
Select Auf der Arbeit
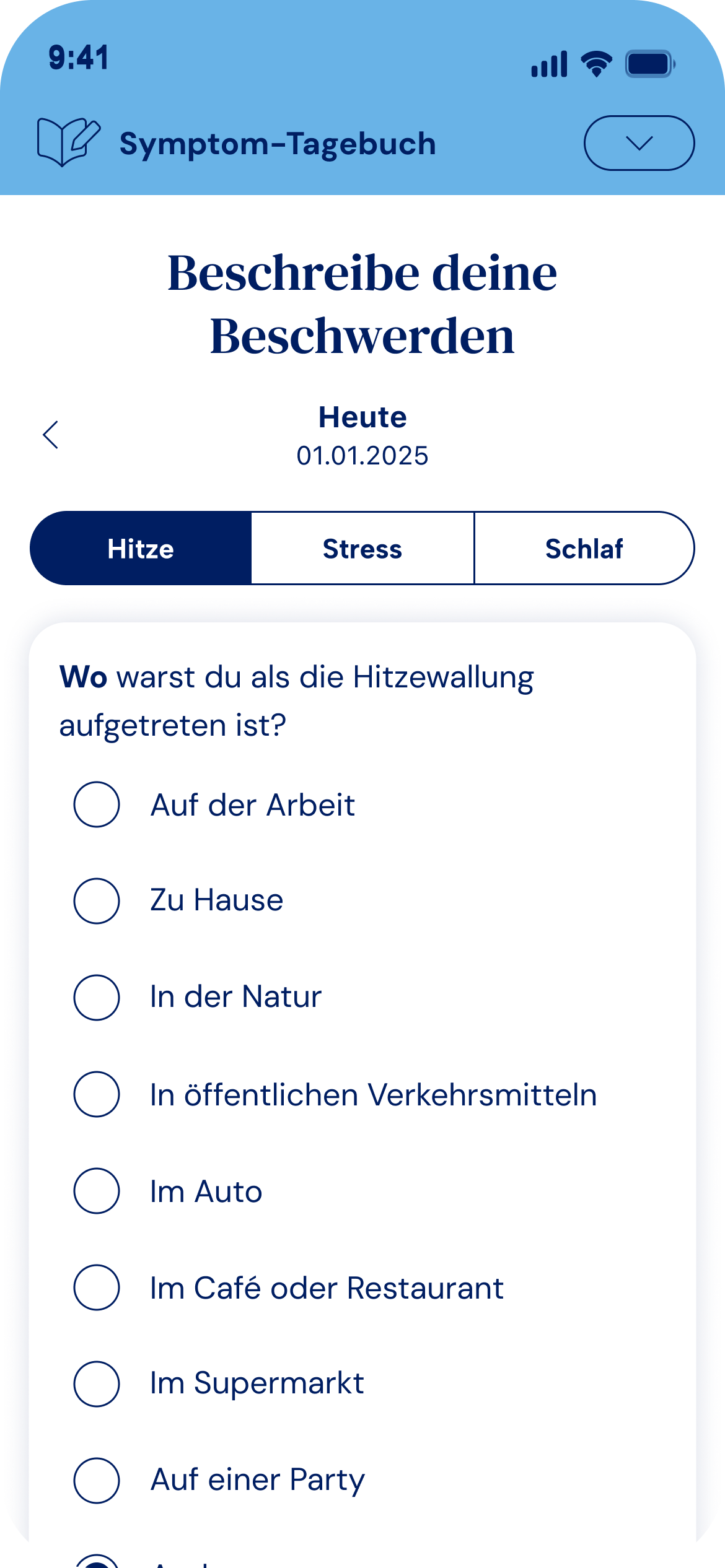[x=97, y=804]
